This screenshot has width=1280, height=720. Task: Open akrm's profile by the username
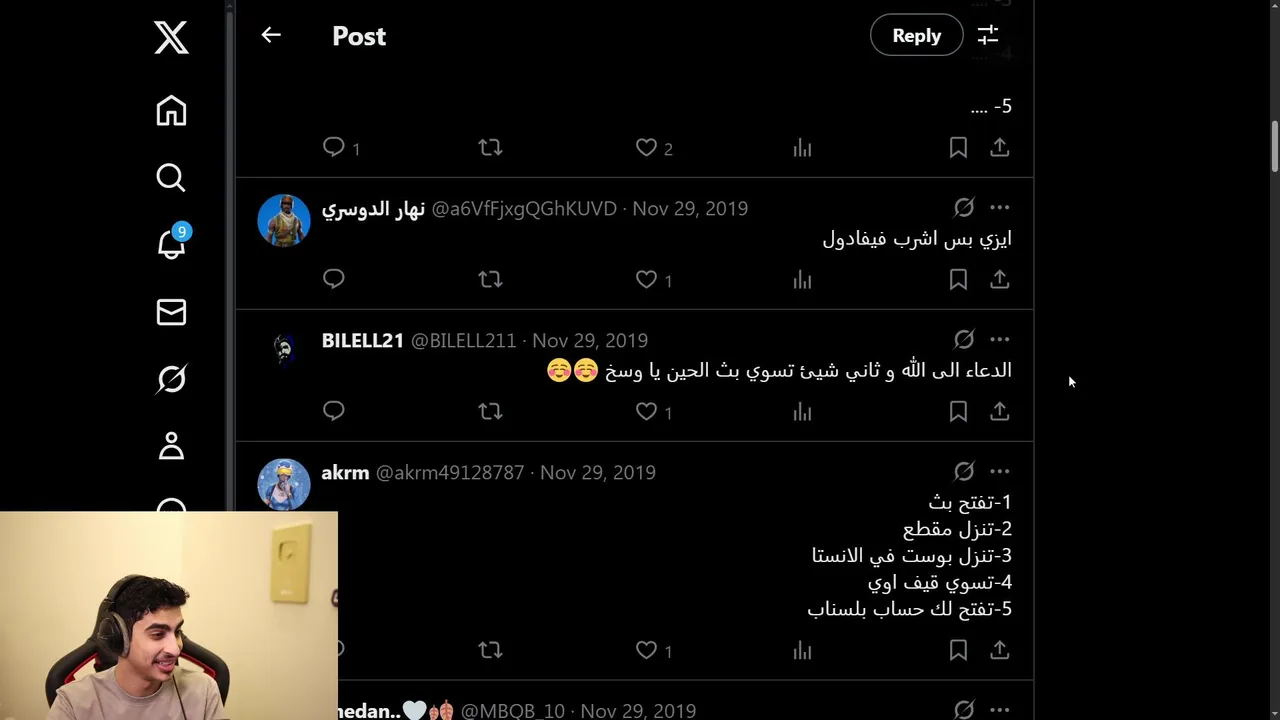tap(345, 472)
